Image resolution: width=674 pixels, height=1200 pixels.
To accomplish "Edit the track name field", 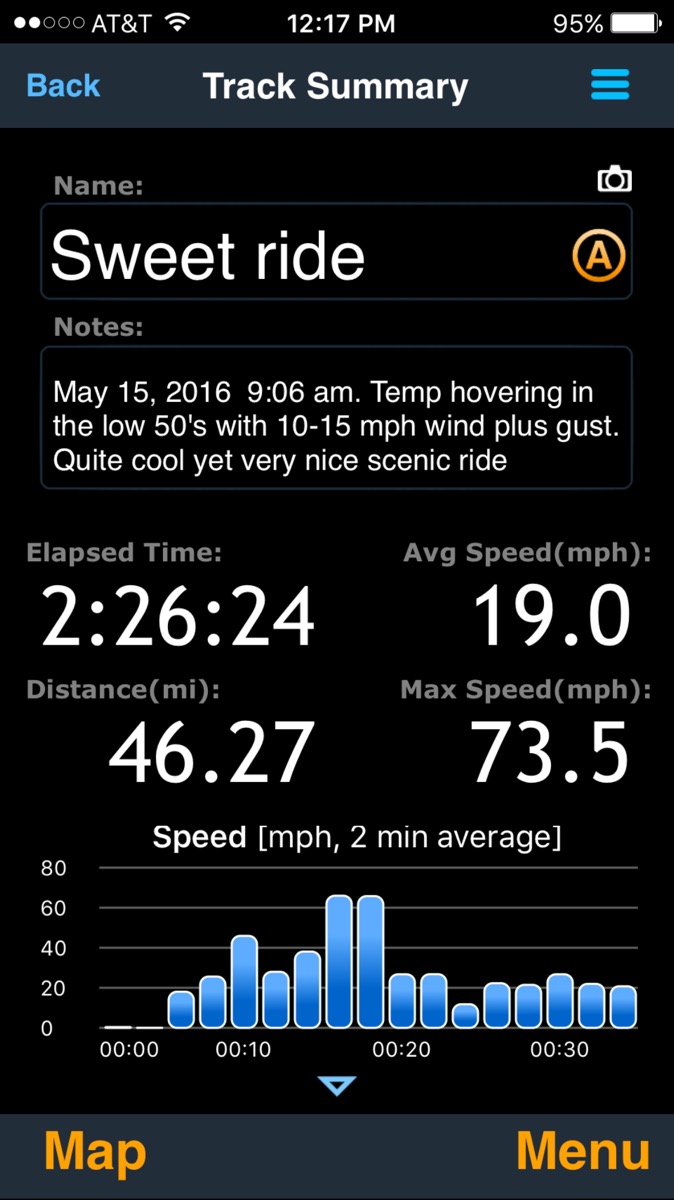I will pos(300,252).
